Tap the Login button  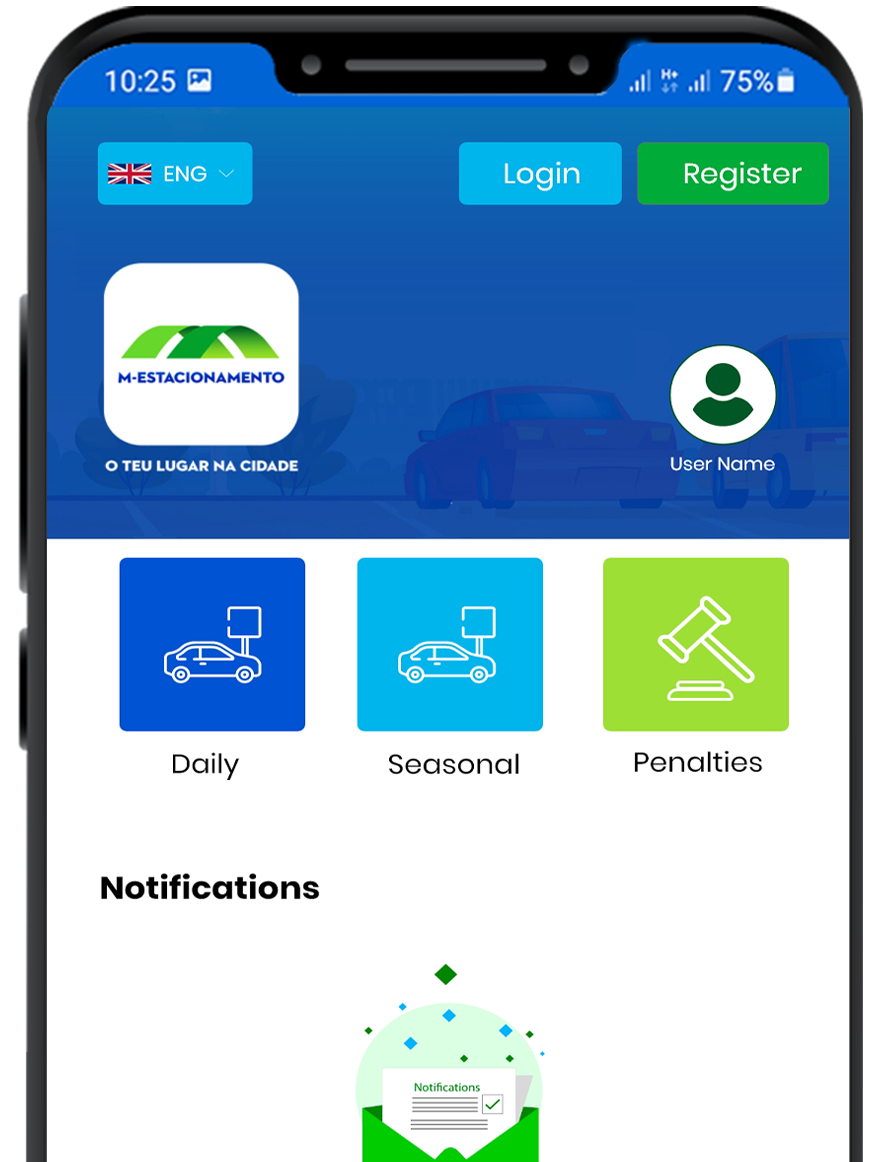(x=540, y=174)
